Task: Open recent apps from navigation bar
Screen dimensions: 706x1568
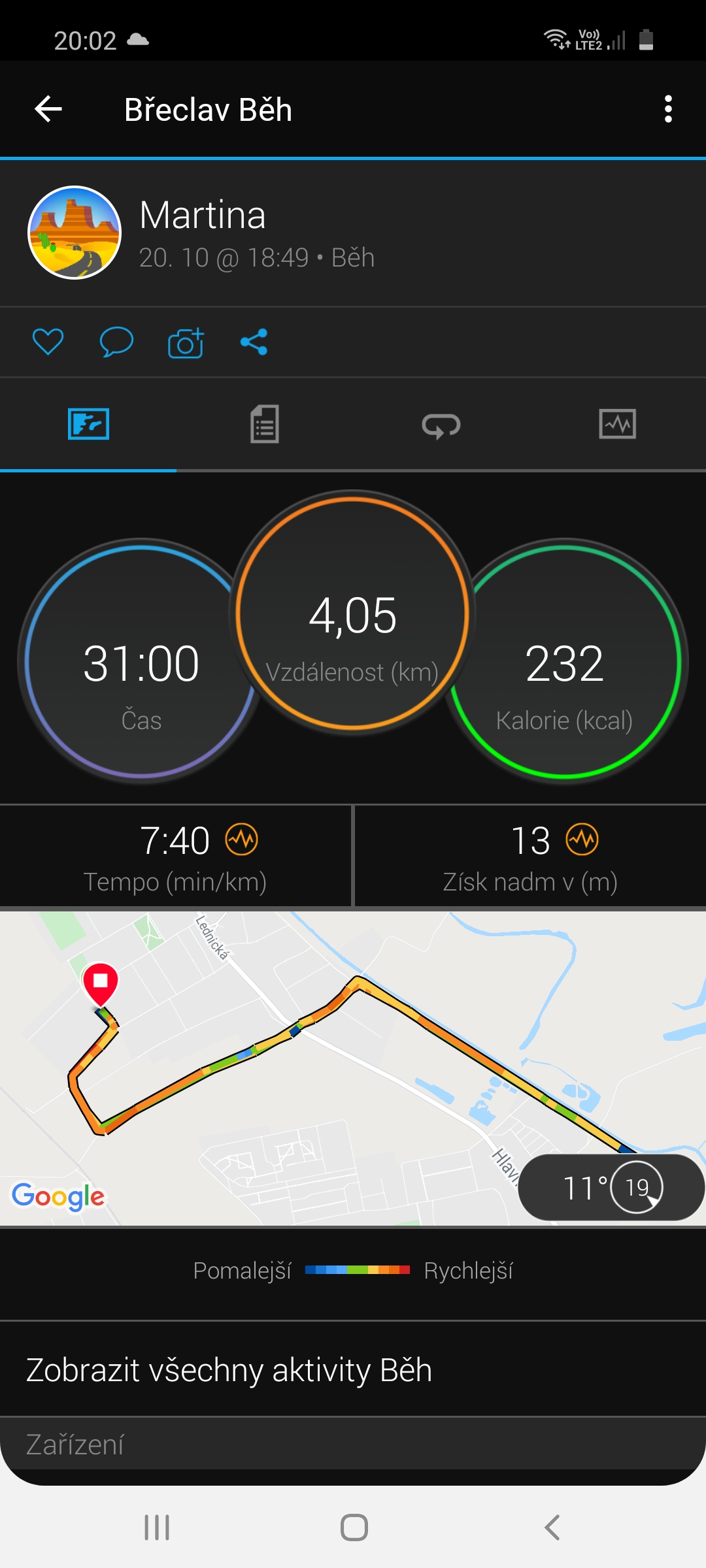Action: 157,1527
